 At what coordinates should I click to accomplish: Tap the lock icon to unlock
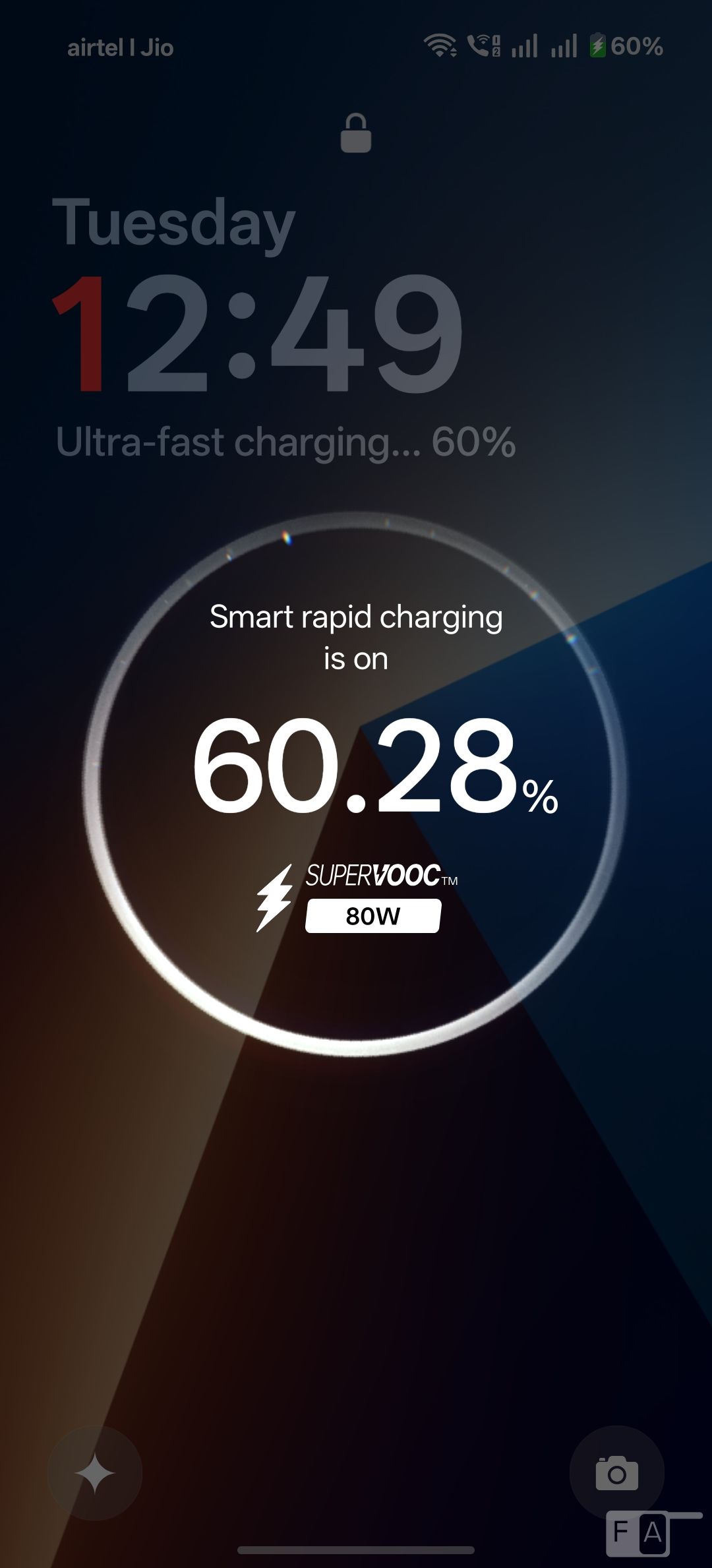click(356, 133)
